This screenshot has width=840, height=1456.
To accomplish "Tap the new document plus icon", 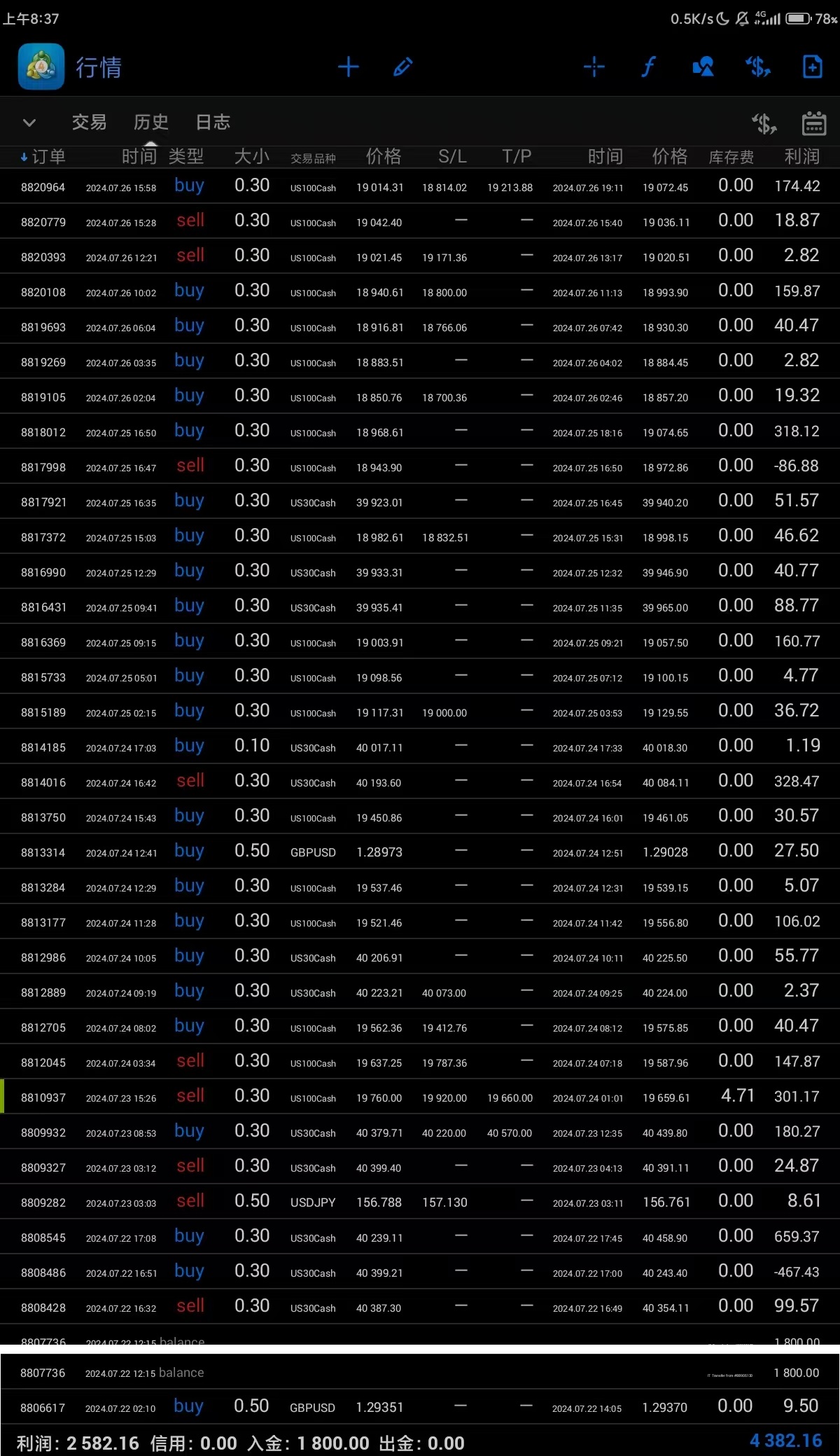I will [812, 67].
